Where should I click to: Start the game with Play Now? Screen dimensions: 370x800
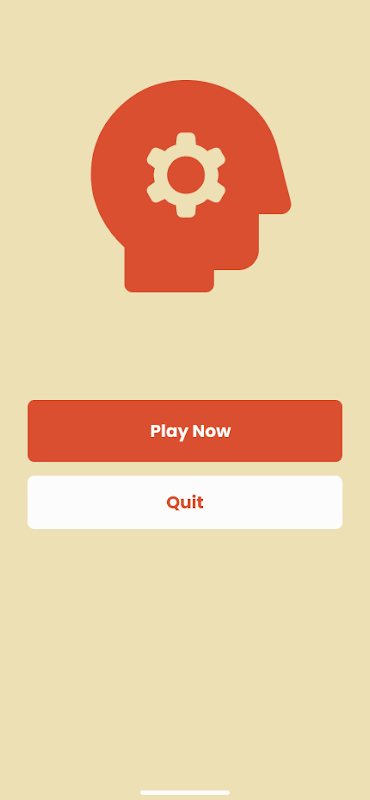coord(185,431)
